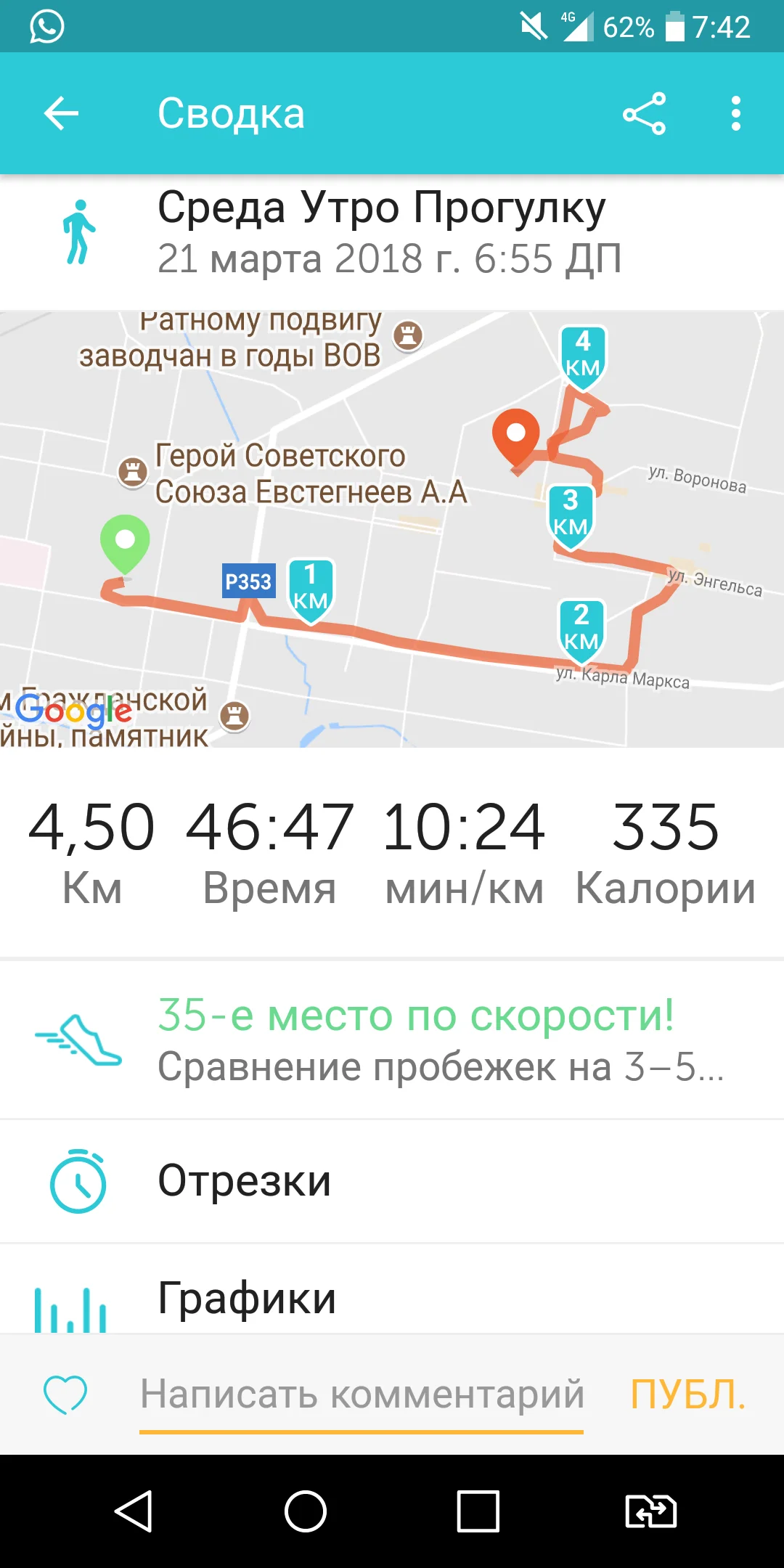The width and height of the screenshot is (784, 1568).
Task: Go back using the top arrow
Action: pyautogui.click(x=61, y=113)
